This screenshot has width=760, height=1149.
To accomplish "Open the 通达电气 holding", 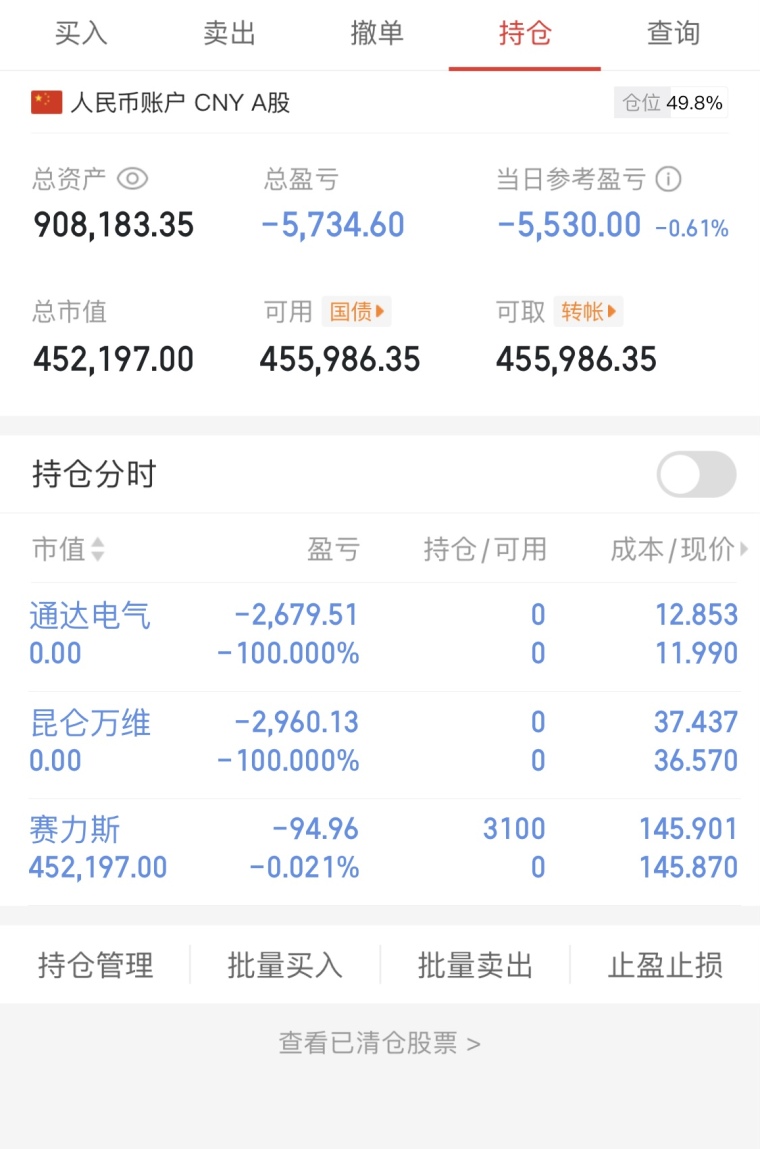I will [90, 615].
